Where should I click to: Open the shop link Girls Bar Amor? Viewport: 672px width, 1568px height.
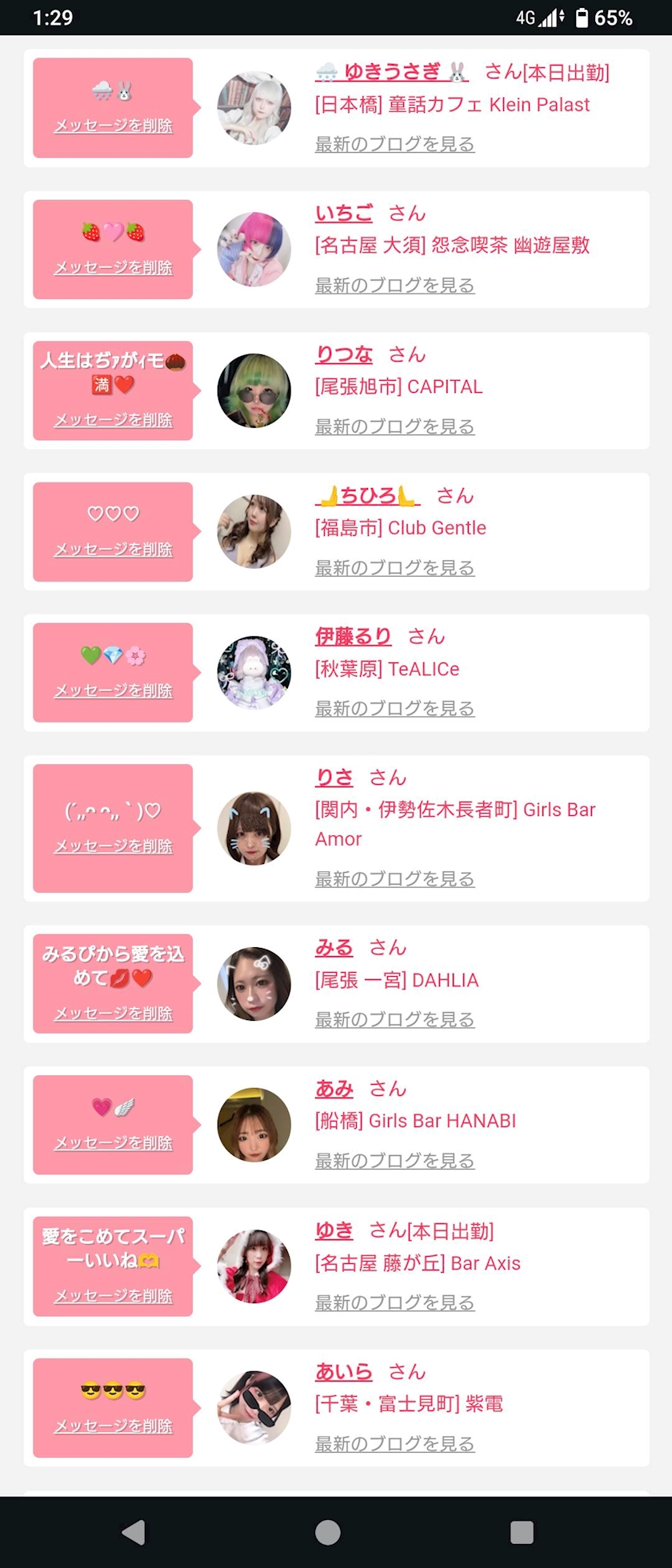(455, 824)
